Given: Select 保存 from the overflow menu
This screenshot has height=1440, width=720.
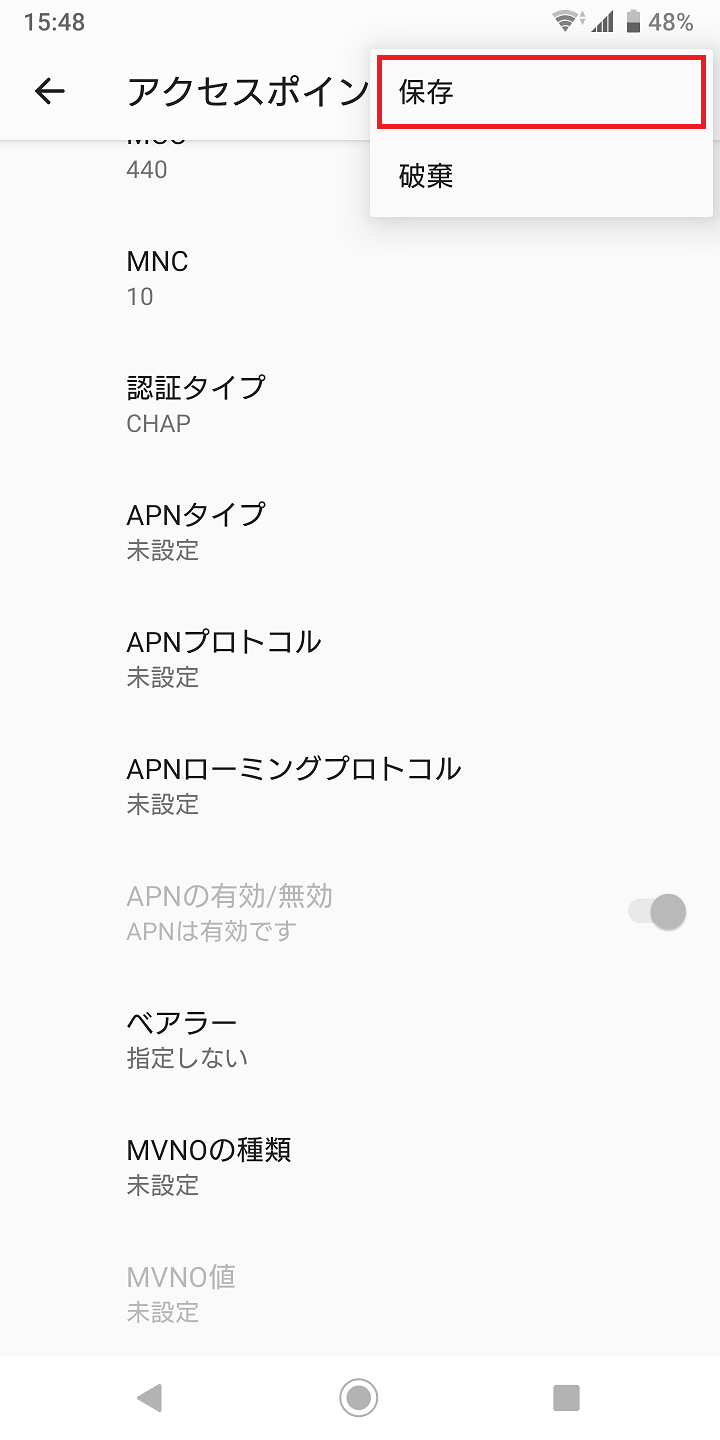Looking at the screenshot, I should click(x=540, y=91).
